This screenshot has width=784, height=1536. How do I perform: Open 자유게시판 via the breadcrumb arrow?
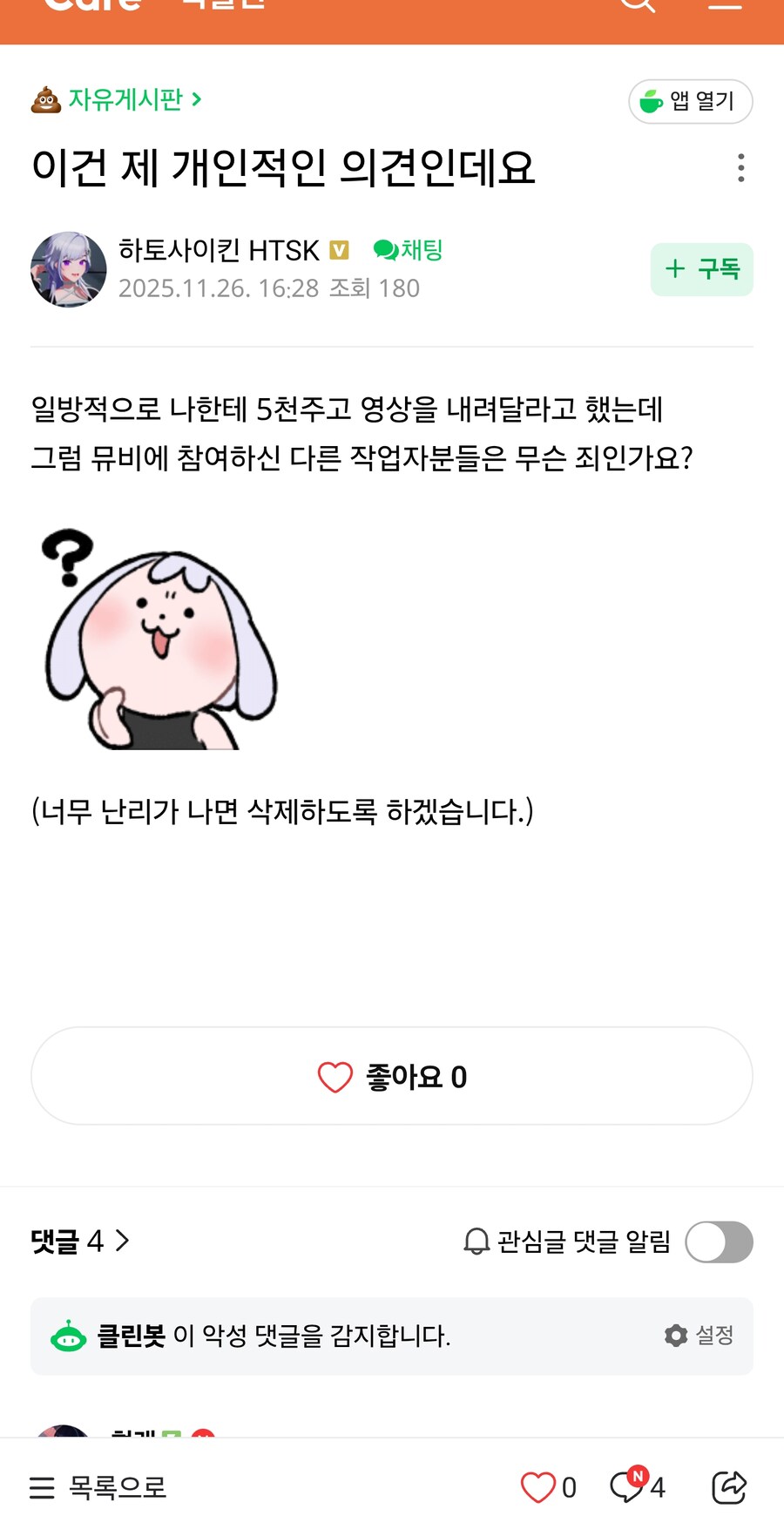(x=198, y=100)
